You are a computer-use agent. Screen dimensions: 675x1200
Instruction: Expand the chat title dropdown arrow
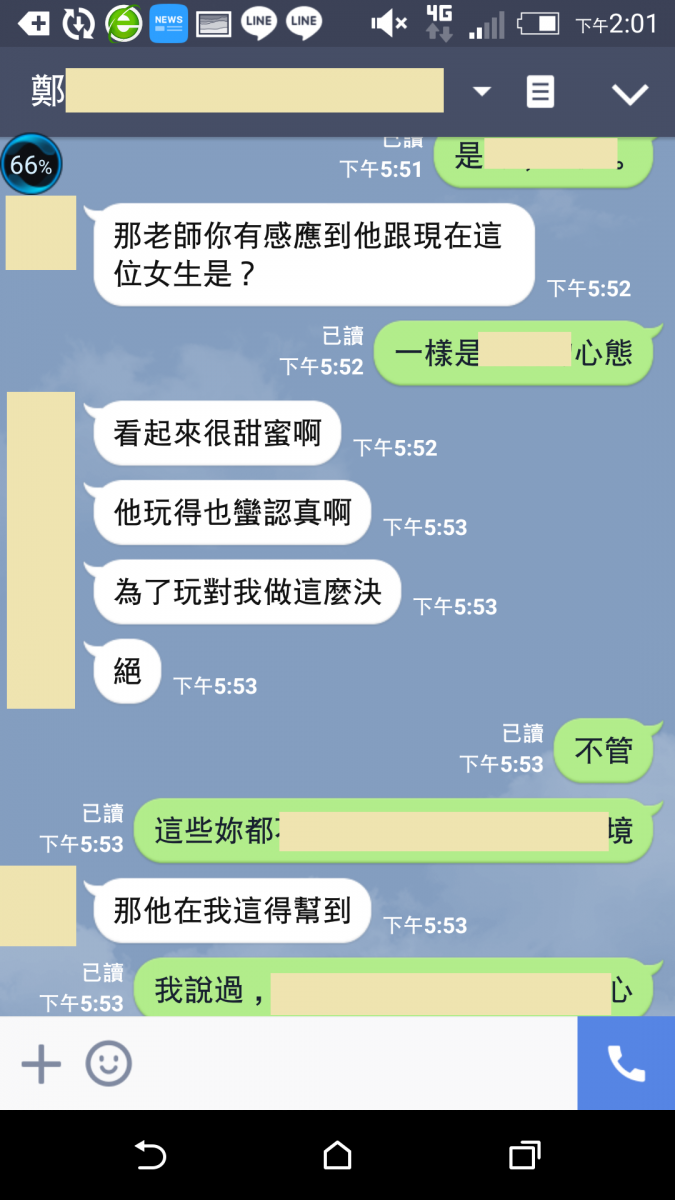[x=482, y=92]
